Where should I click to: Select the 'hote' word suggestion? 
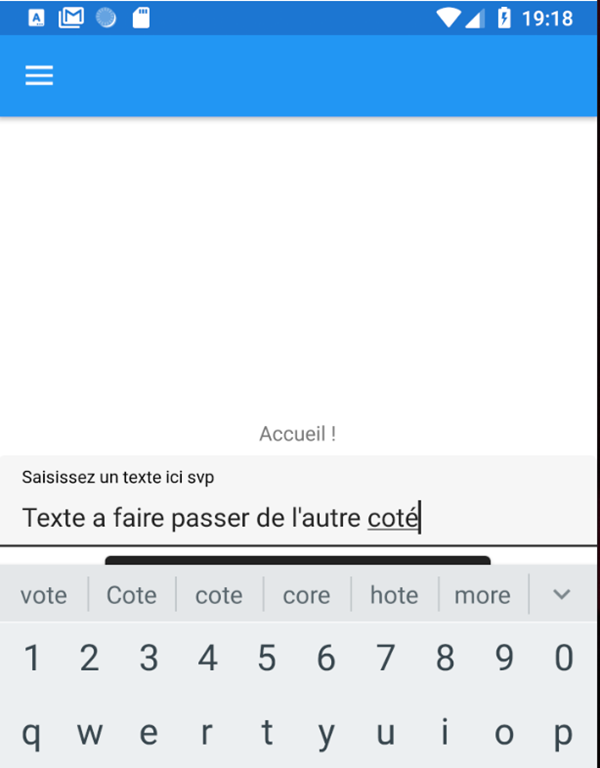394,595
